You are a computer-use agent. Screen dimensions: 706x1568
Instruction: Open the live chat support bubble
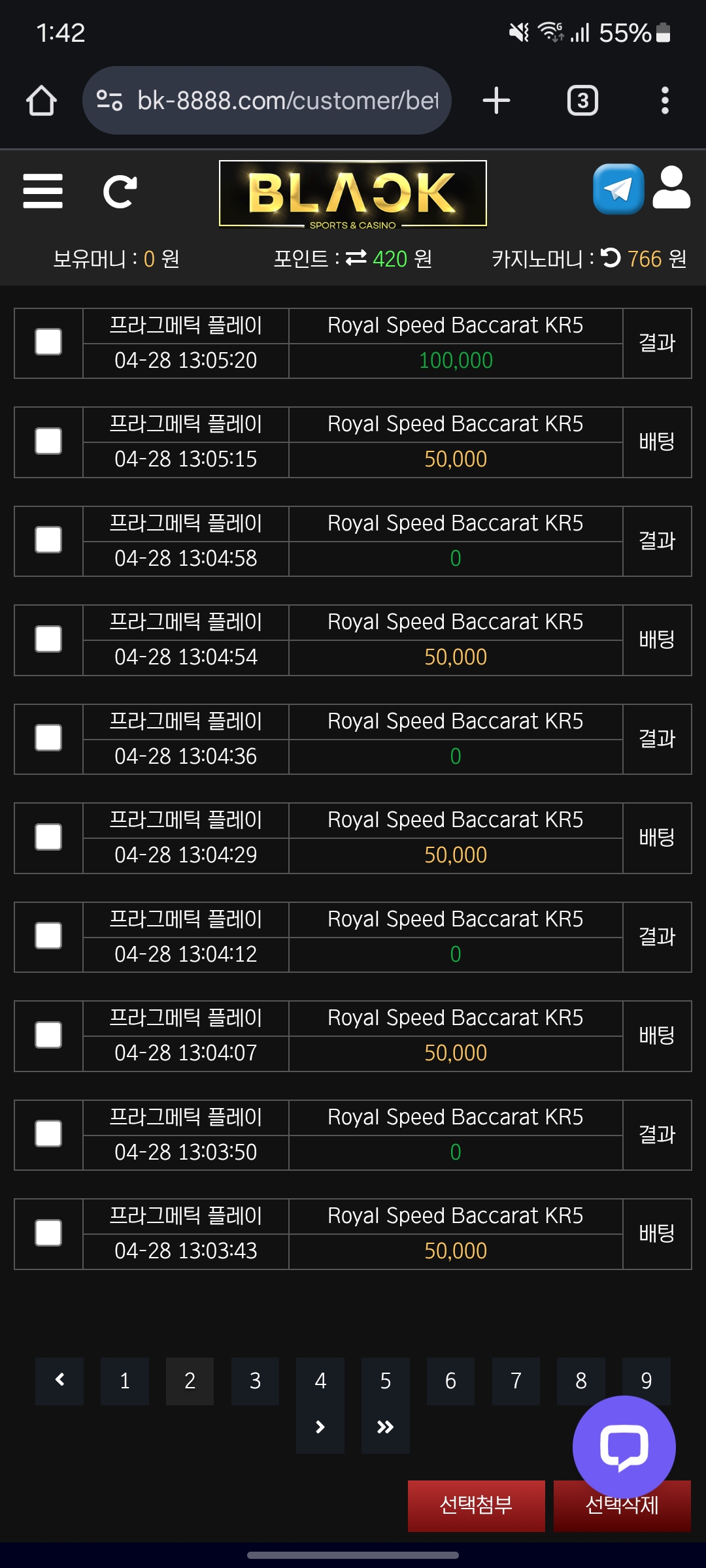[x=624, y=1446]
